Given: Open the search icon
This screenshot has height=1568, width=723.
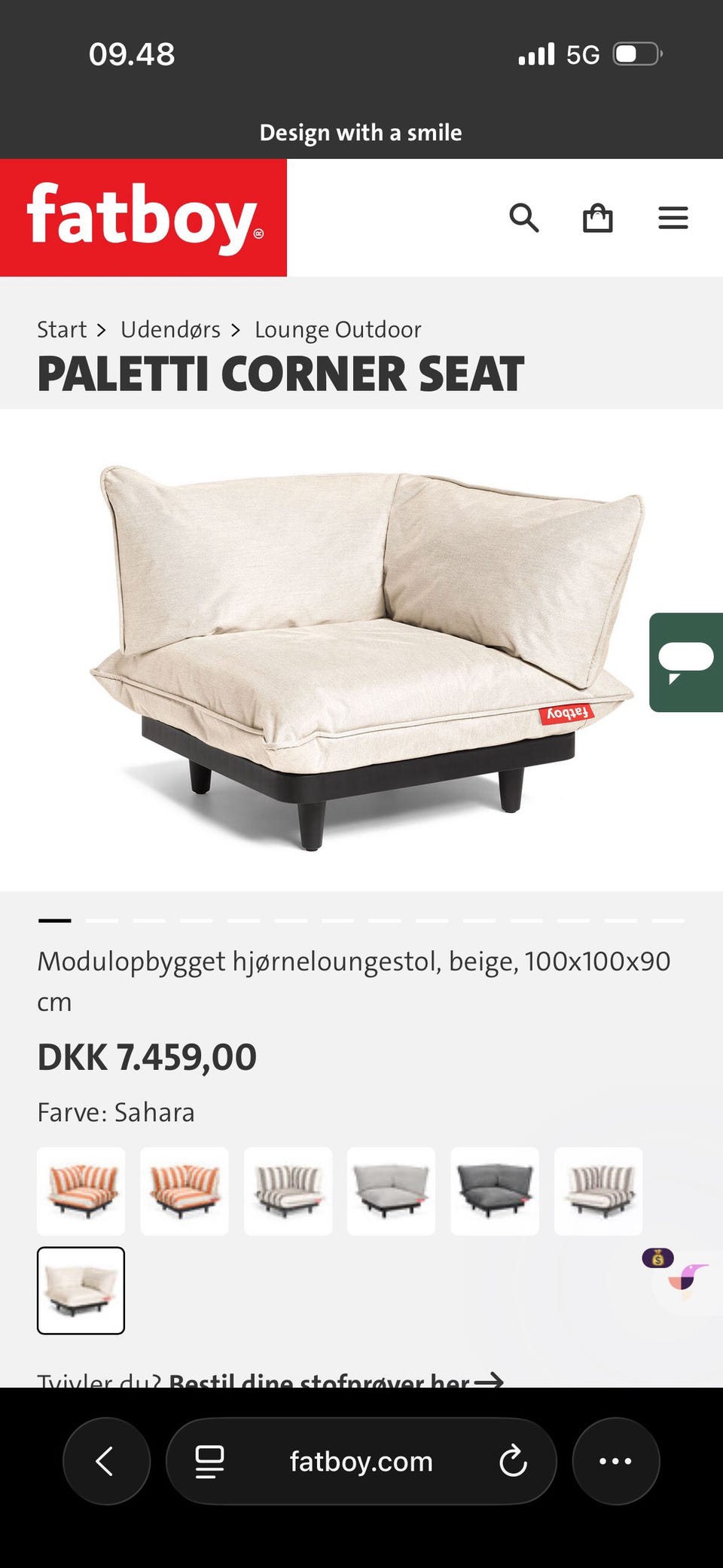Looking at the screenshot, I should [525, 219].
